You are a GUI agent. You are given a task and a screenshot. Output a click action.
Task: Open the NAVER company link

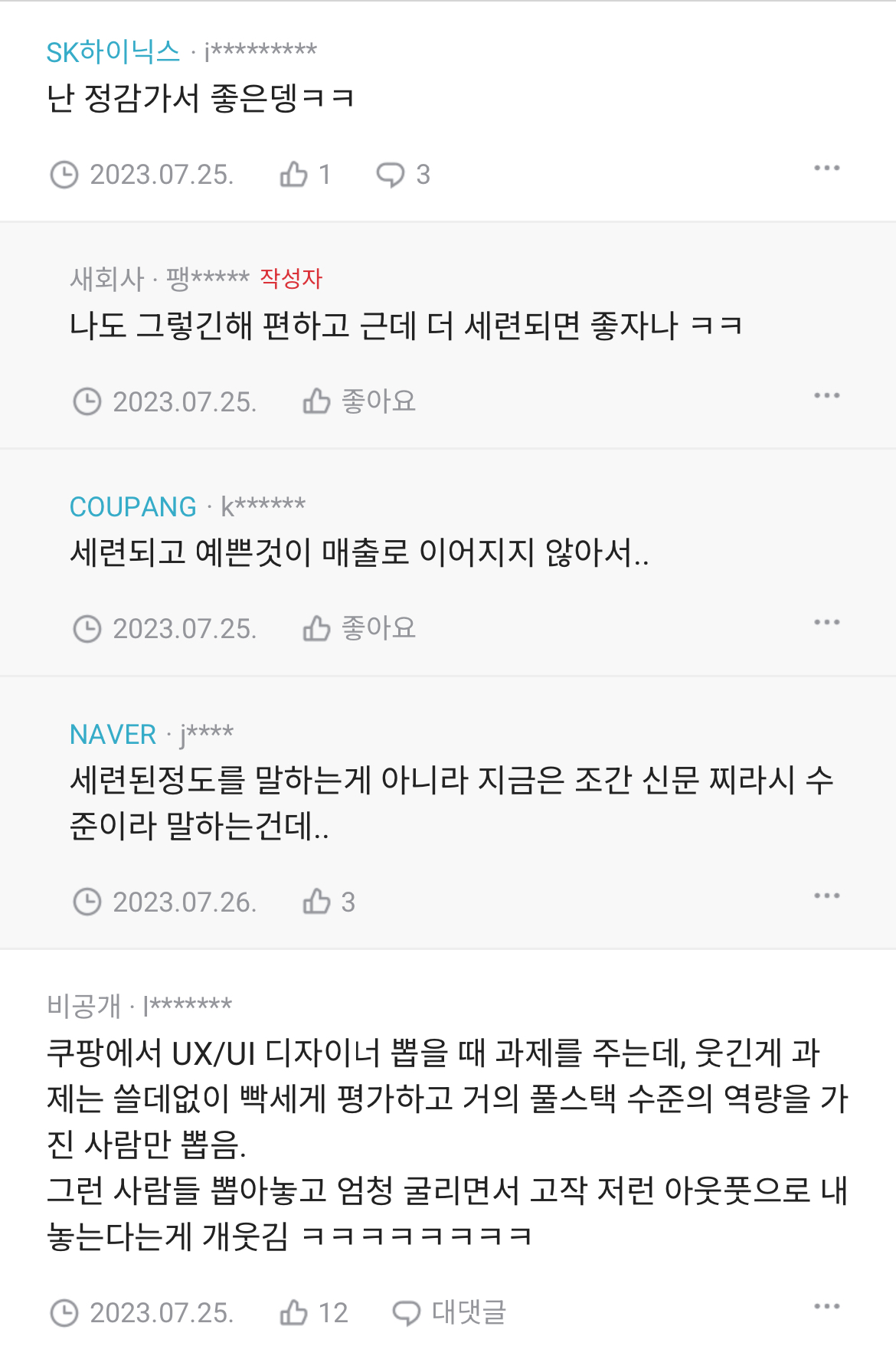(113, 734)
